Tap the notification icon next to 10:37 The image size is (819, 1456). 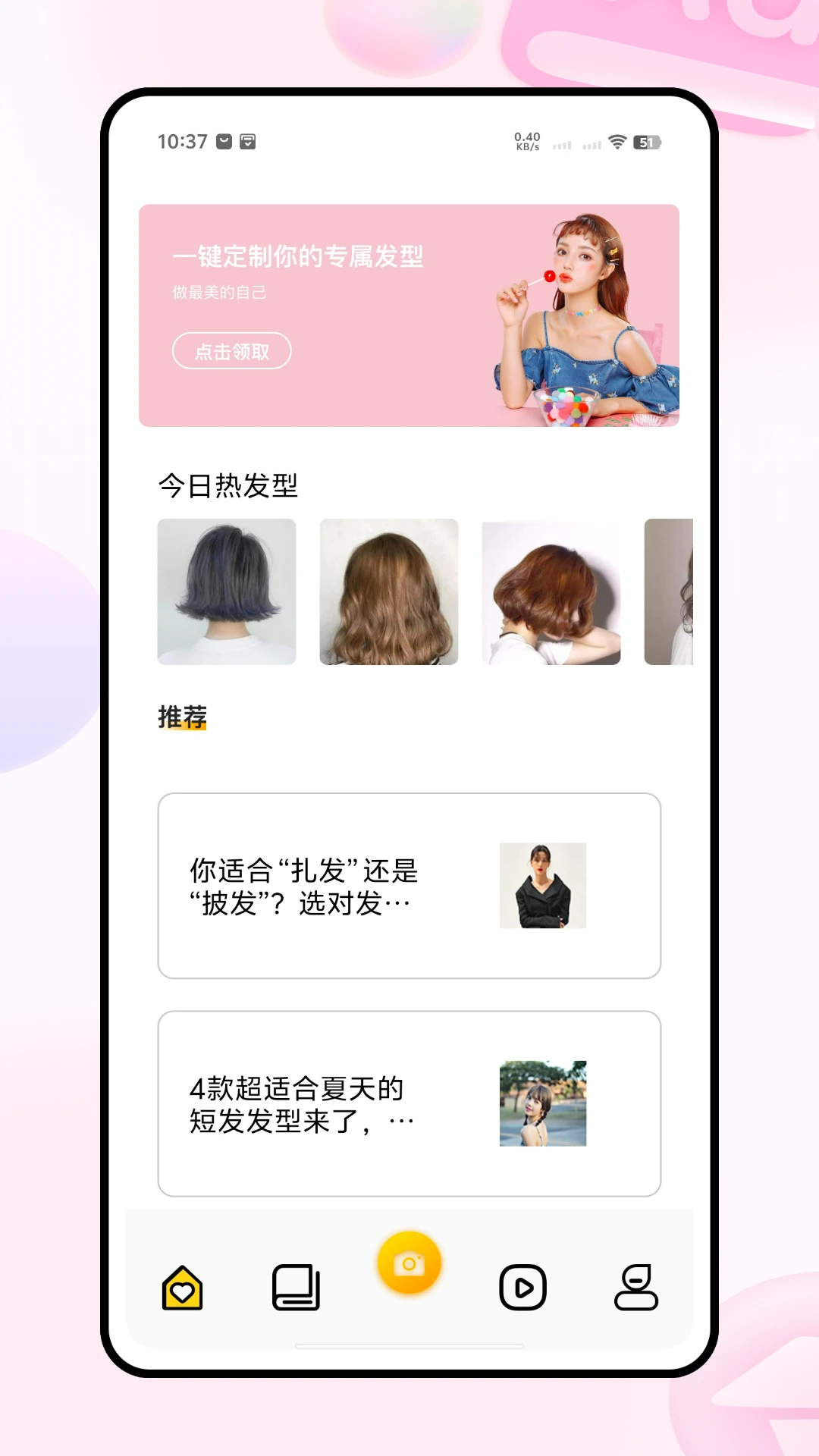(224, 140)
